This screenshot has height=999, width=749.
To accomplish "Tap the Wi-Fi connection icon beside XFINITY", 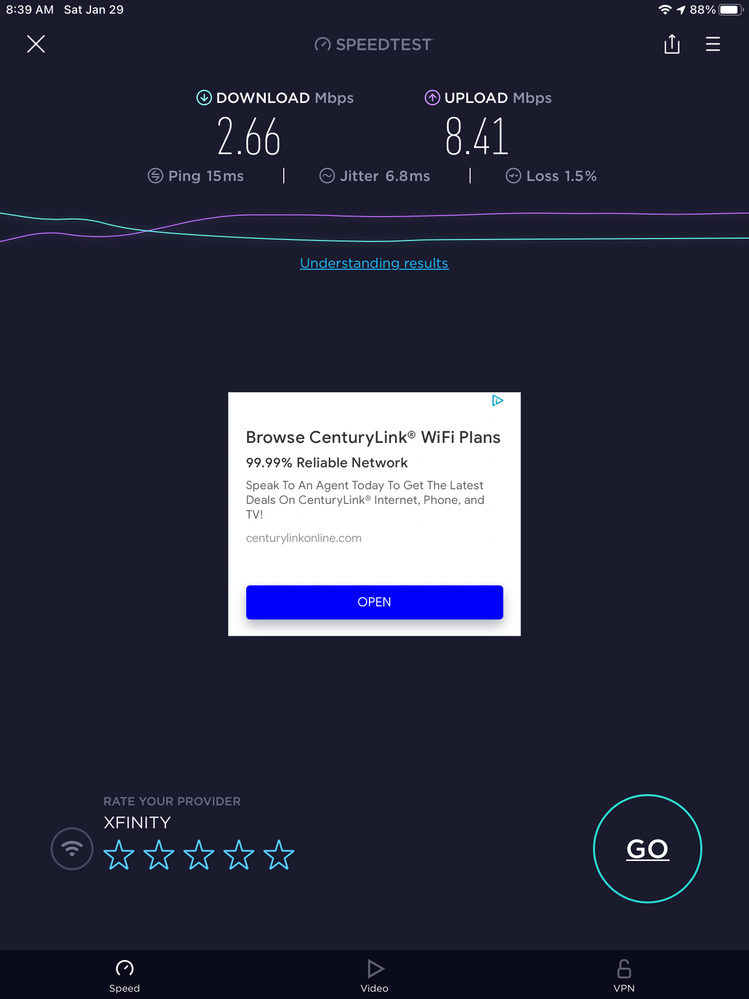I will (x=72, y=850).
